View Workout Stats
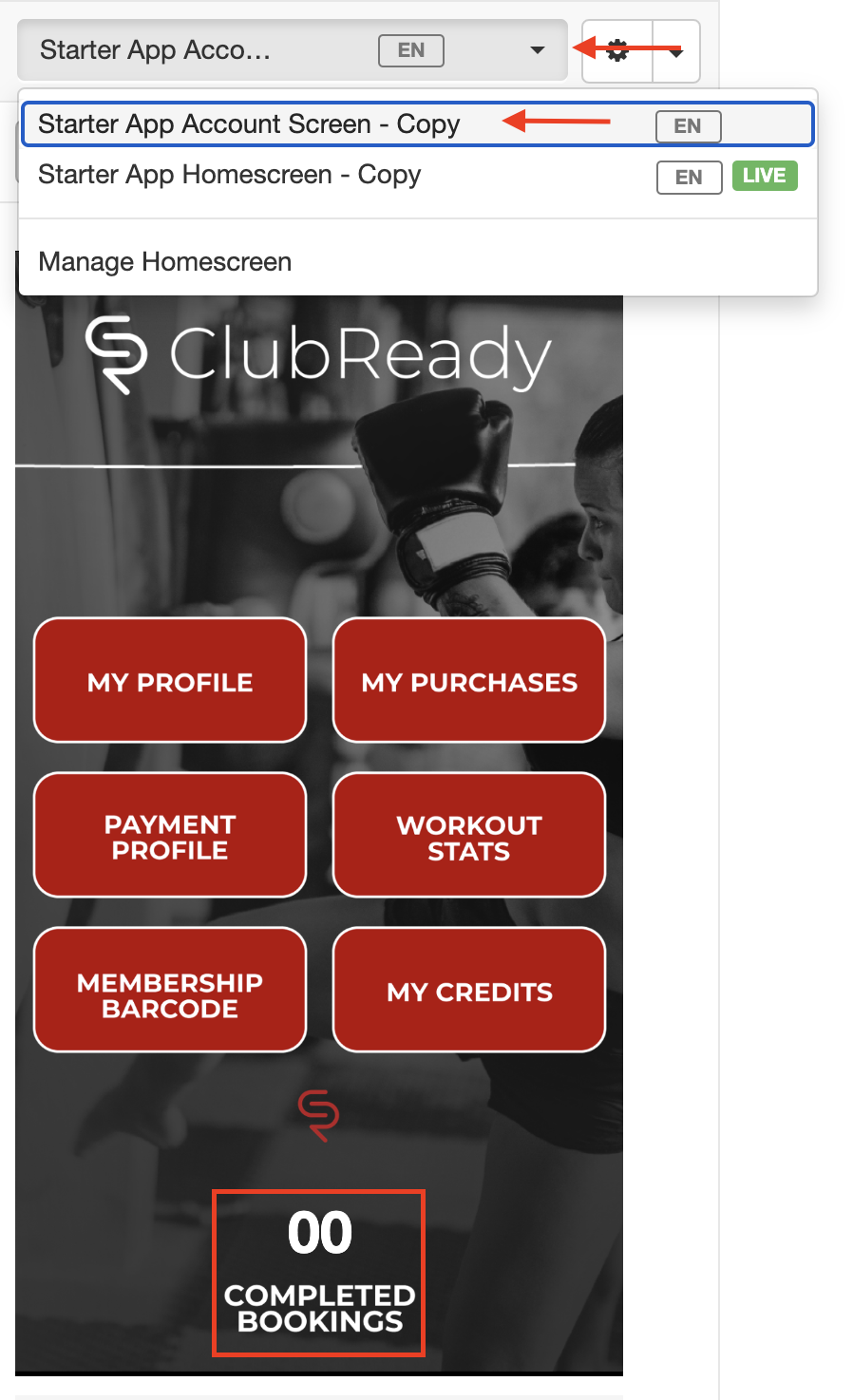Viewport: 853px width, 1400px height. point(469,836)
